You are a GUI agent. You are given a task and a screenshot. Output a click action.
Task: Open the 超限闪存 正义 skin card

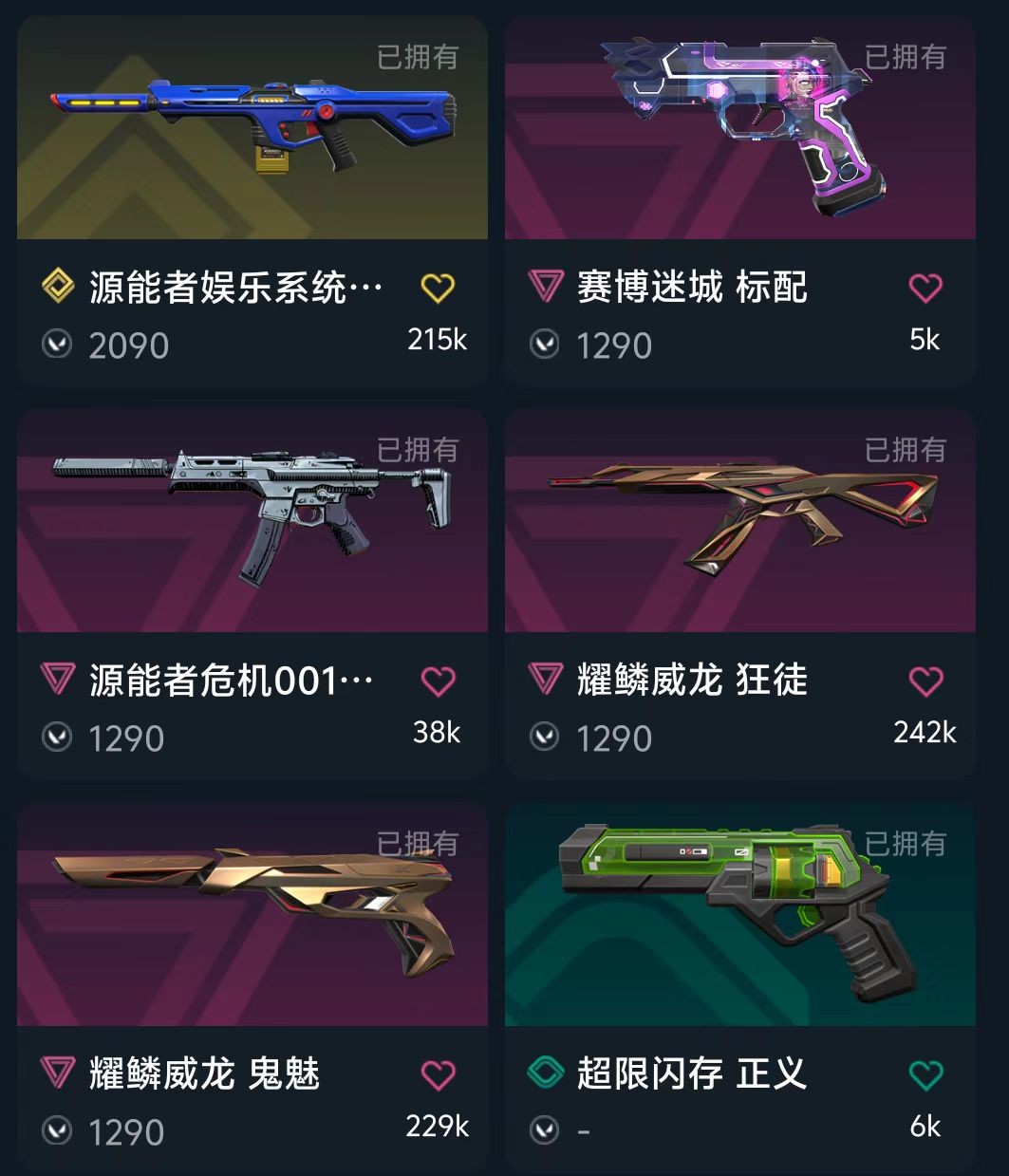[x=739, y=915]
